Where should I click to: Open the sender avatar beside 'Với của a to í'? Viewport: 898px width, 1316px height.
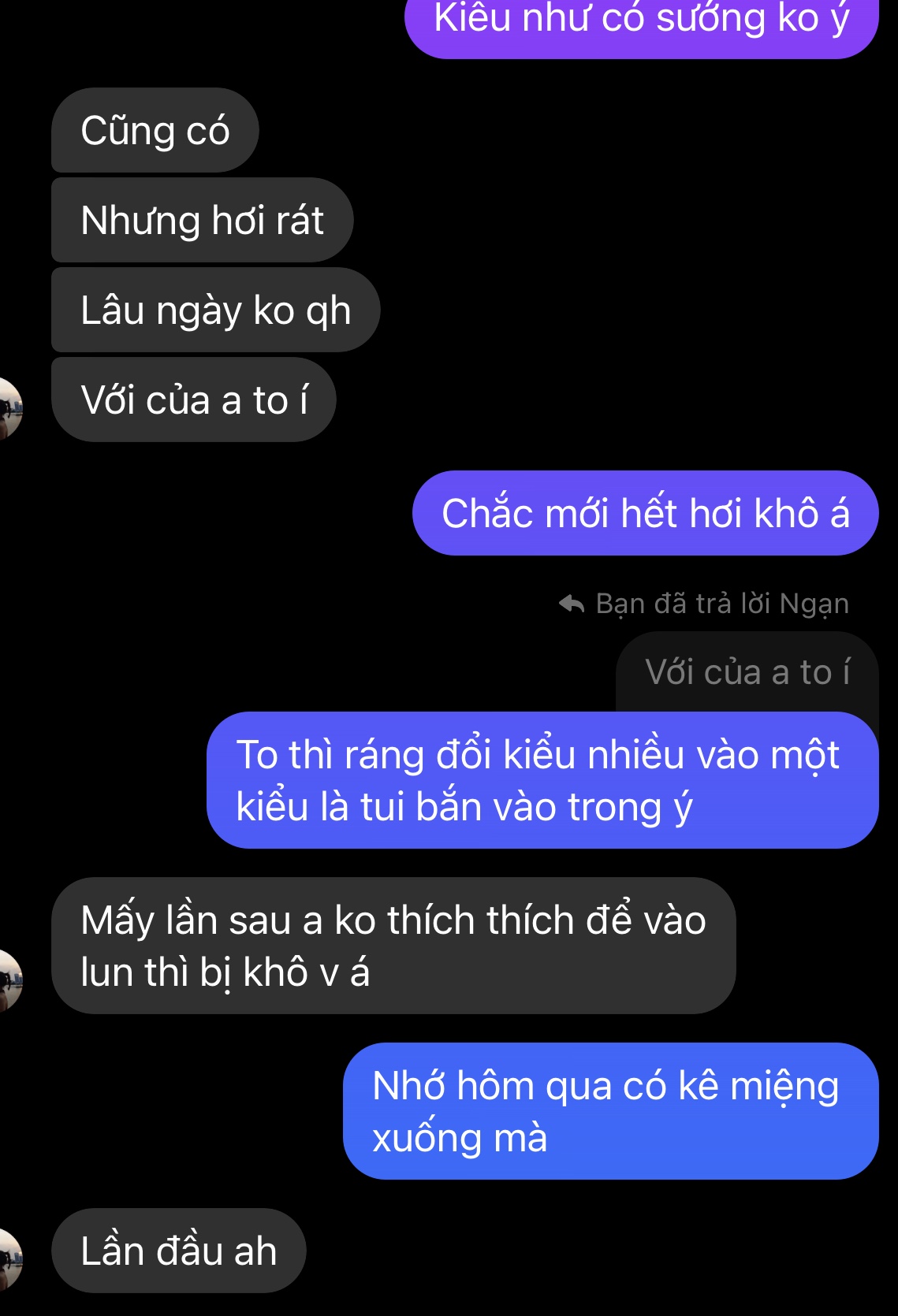9,407
